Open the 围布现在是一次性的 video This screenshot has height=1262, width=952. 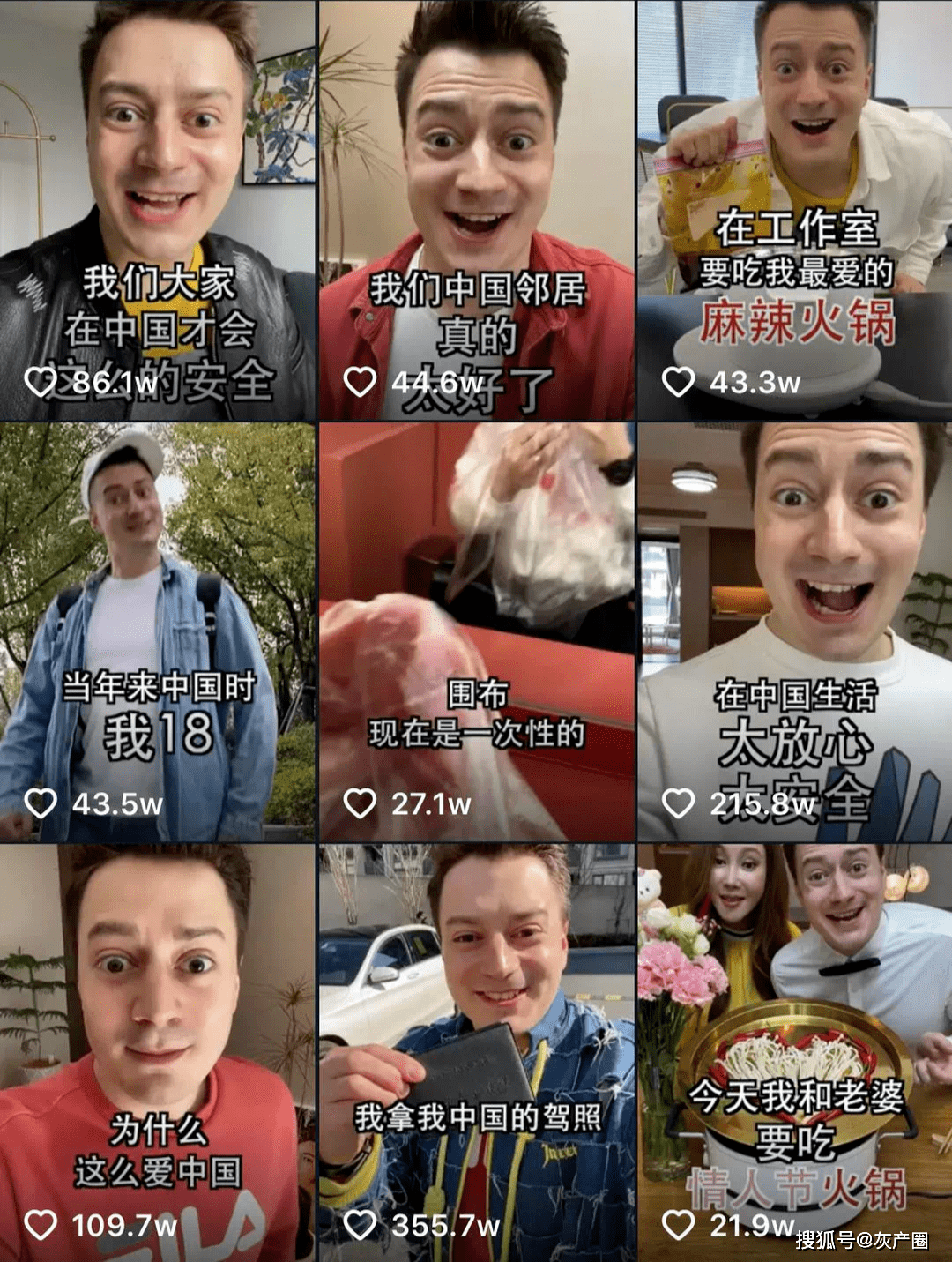pos(476,631)
